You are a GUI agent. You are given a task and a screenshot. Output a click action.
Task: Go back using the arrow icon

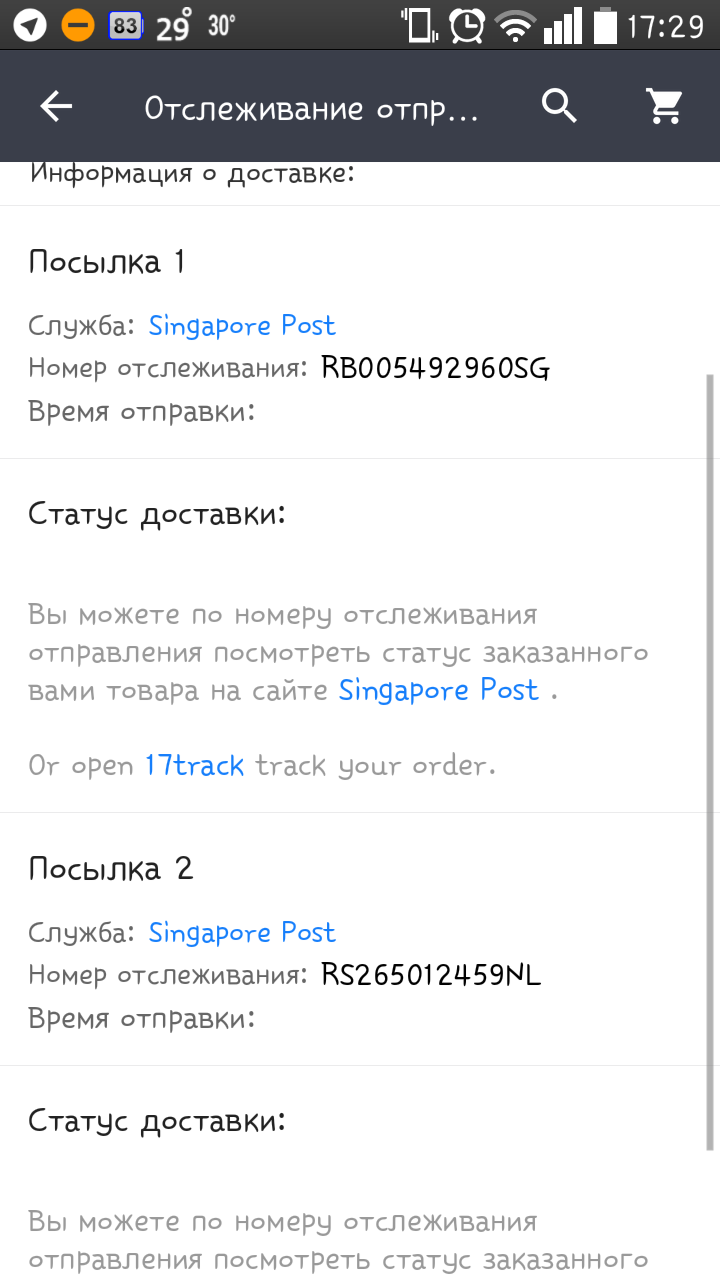coord(56,107)
